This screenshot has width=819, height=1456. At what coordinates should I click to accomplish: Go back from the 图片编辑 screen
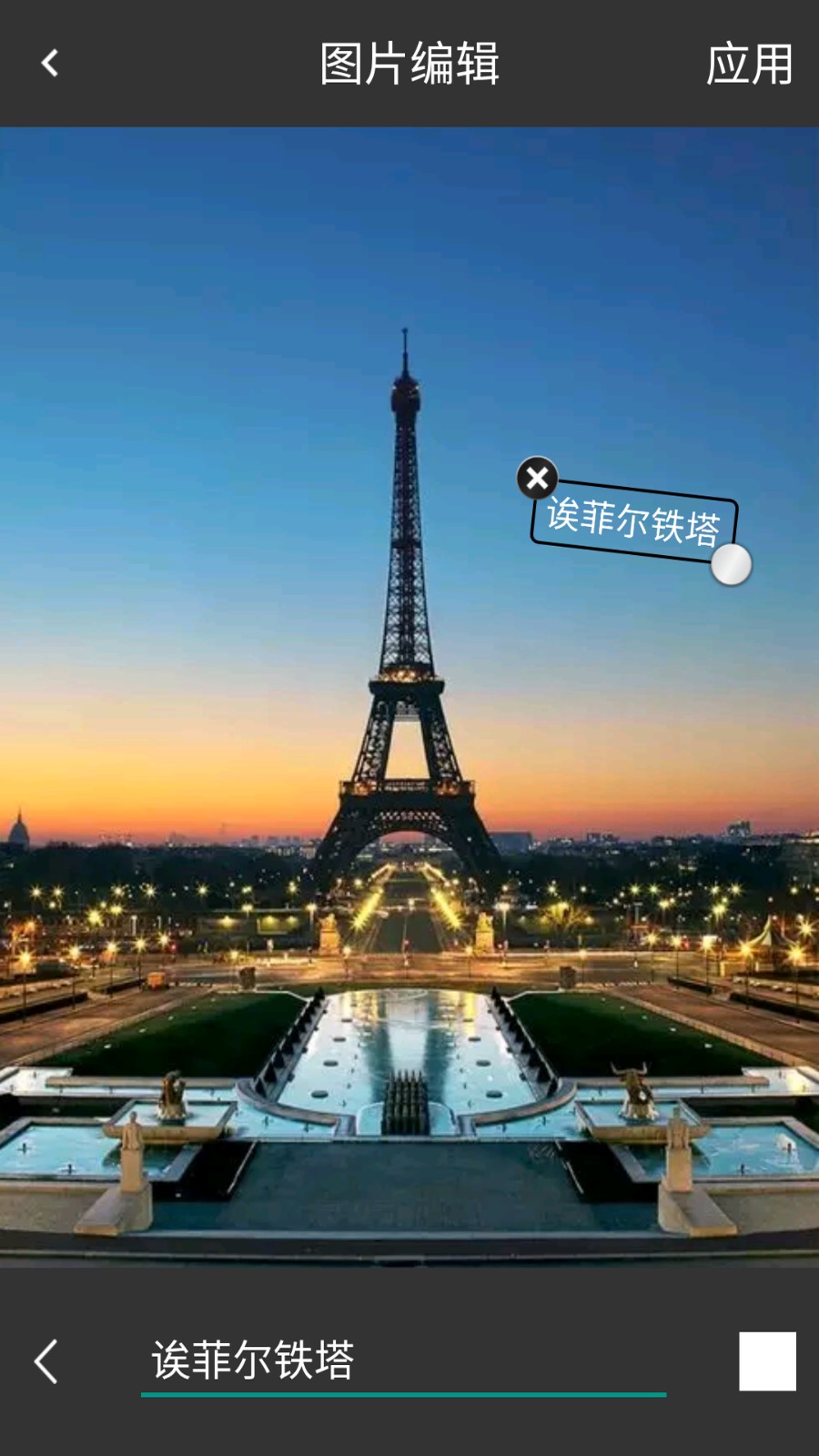[50, 63]
